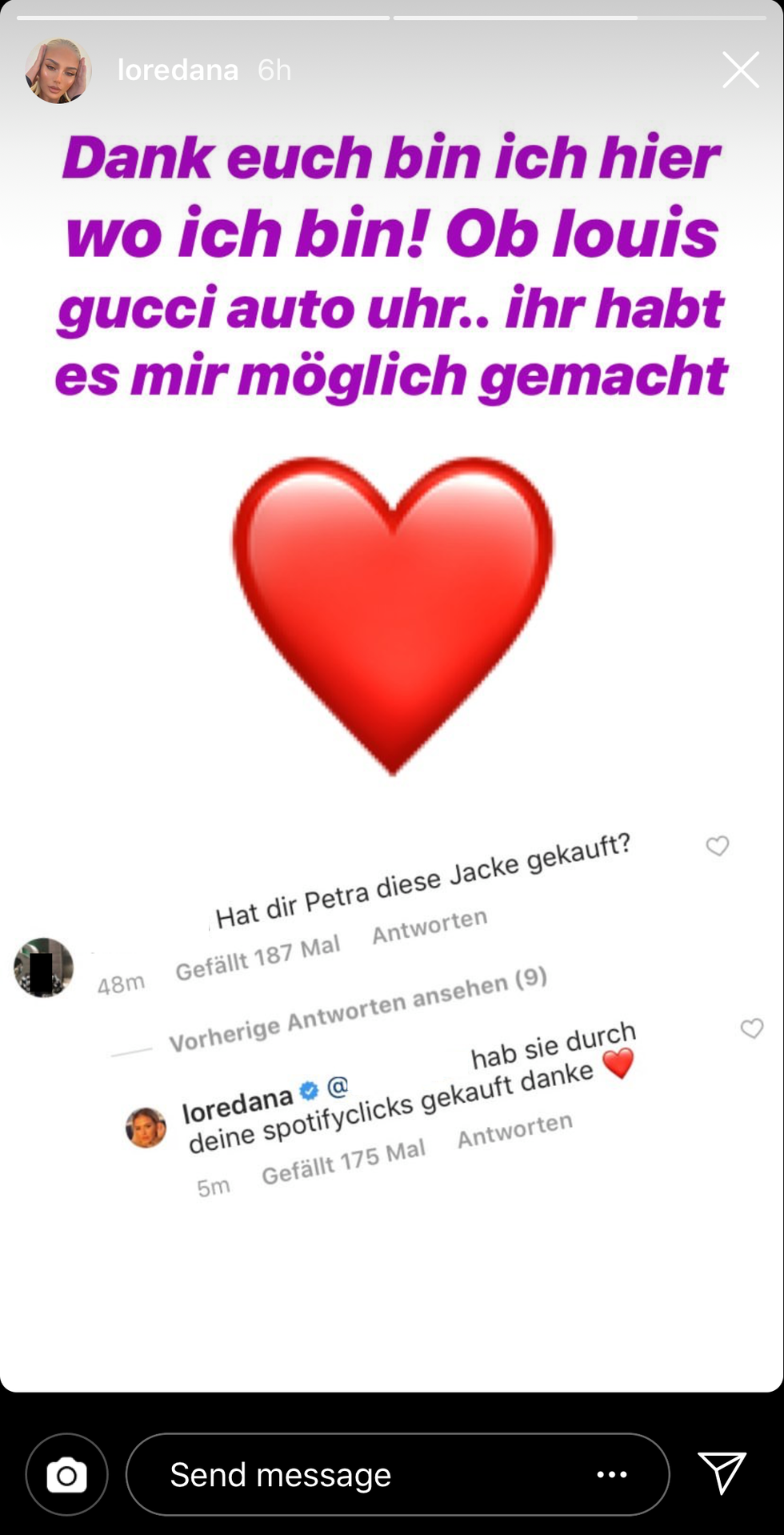This screenshot has width=784, height=1535.
Task: Close the story viewer
Action: click(x=740, y=70)
